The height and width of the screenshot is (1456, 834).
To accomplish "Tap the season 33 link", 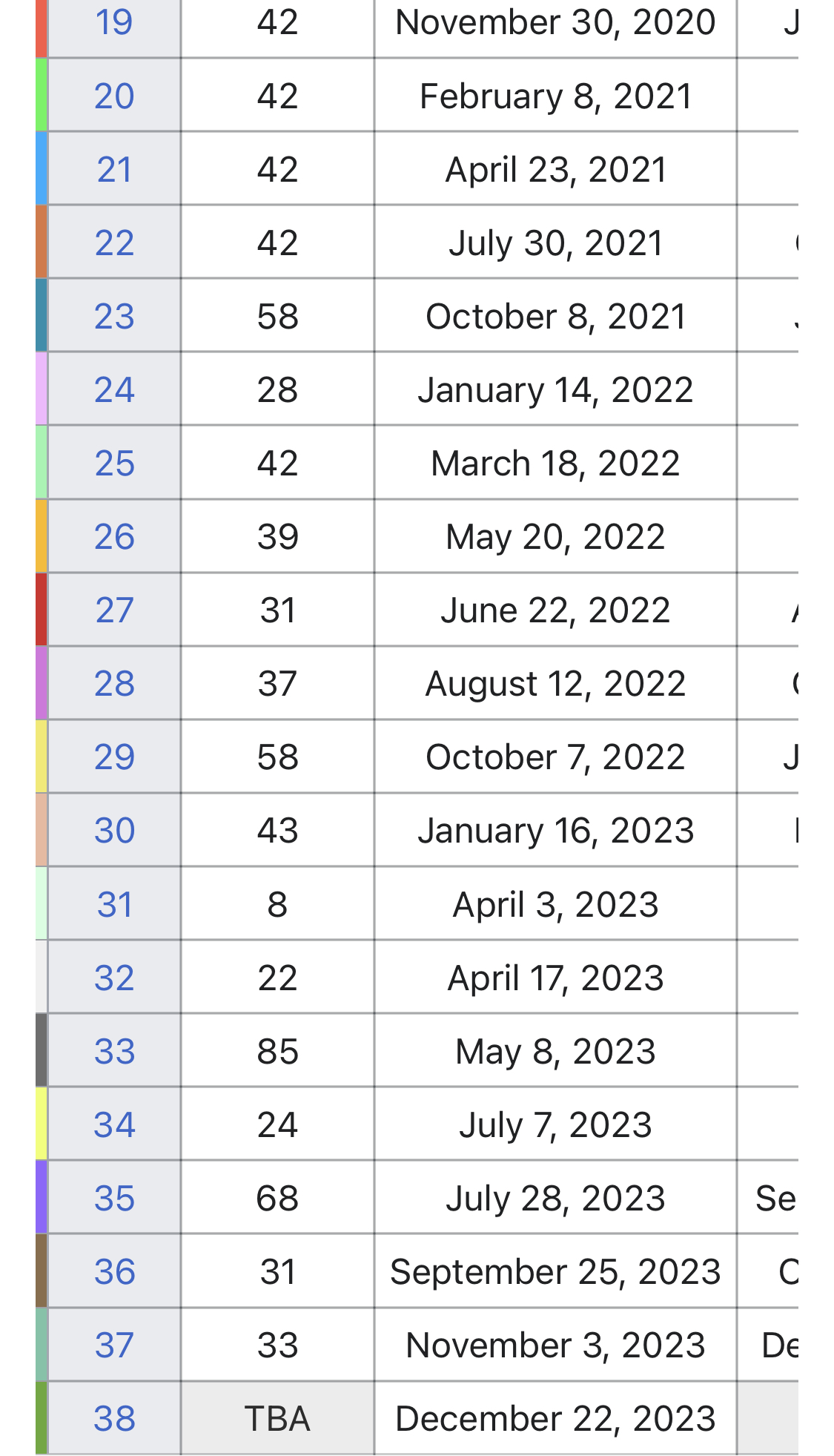I will click(x=114, y=1052).
